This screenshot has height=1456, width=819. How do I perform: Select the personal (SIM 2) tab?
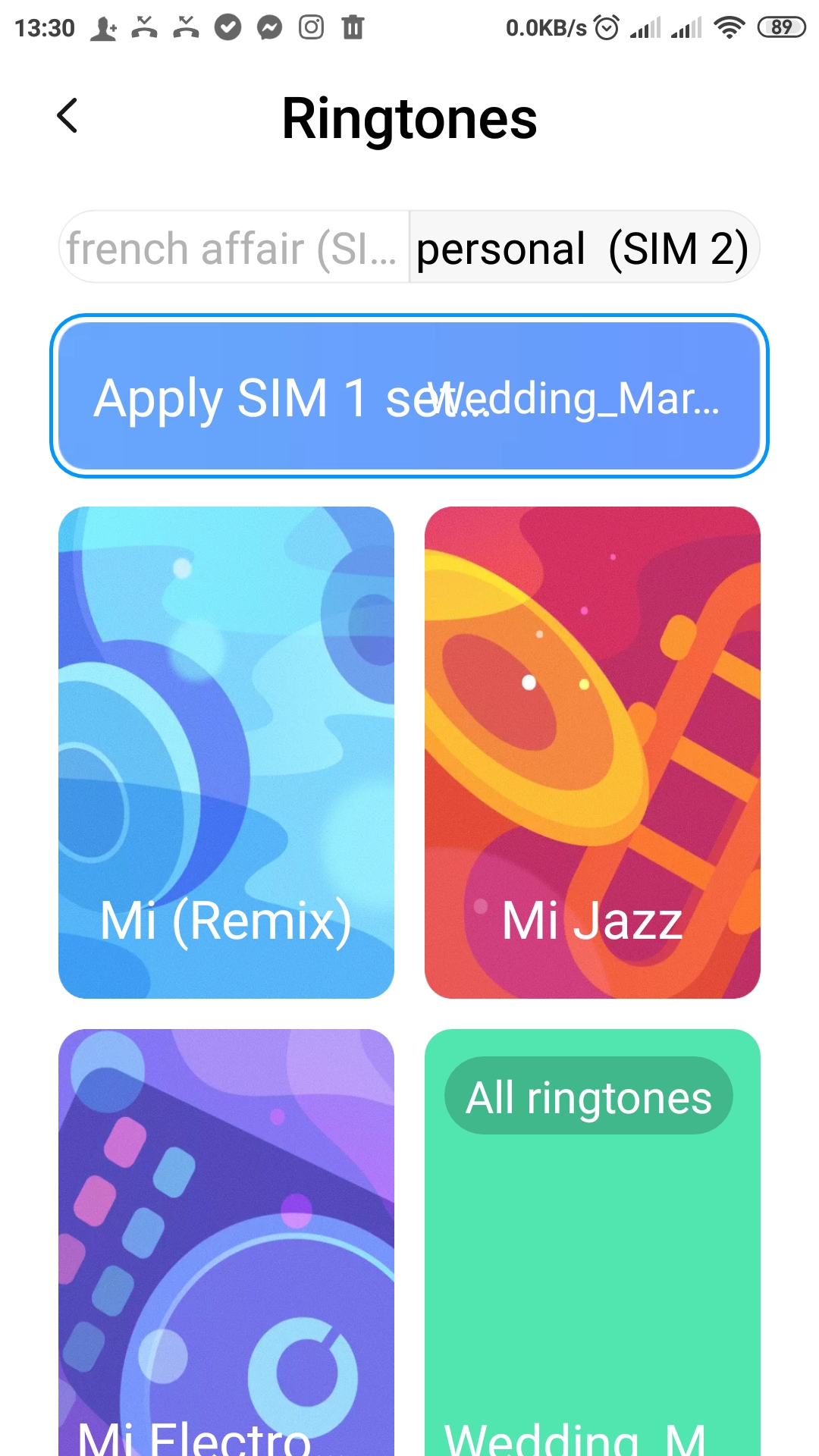coord(584,247)
